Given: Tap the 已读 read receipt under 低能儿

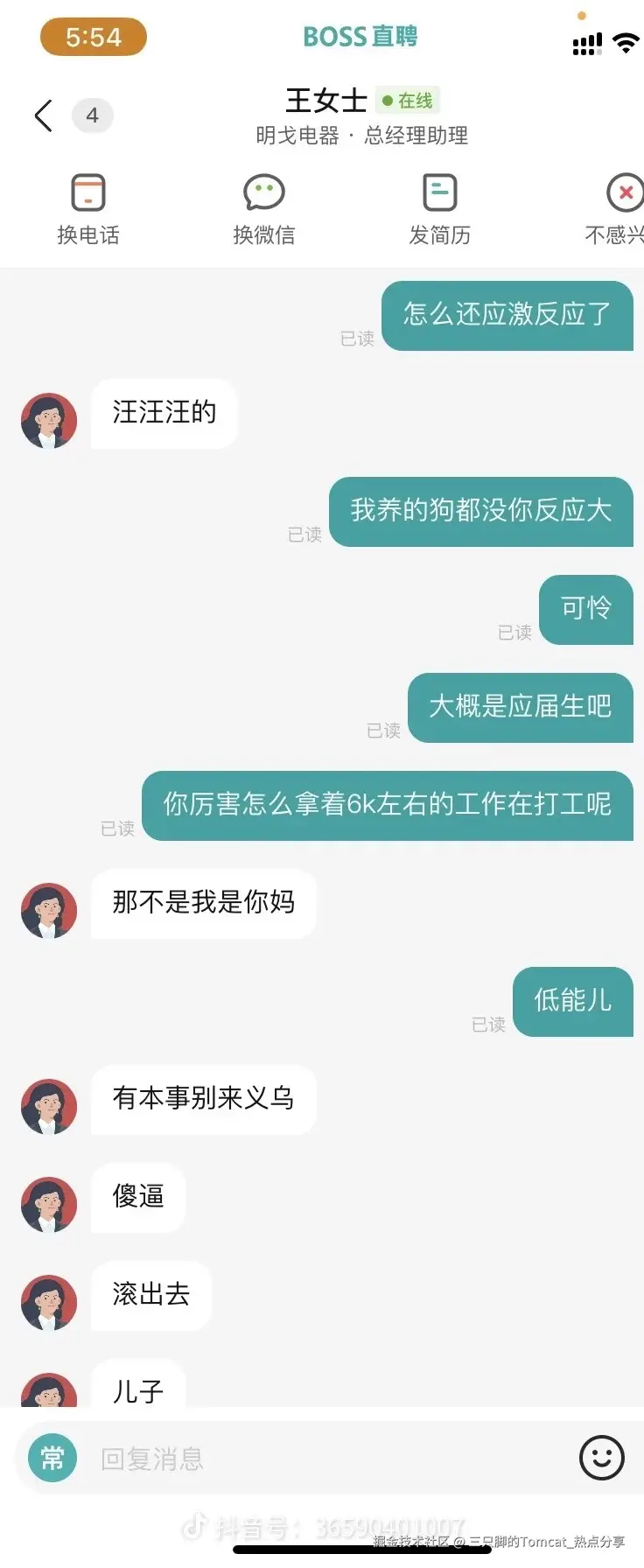Looking at the screenshot, I should tap(488, 1025).
